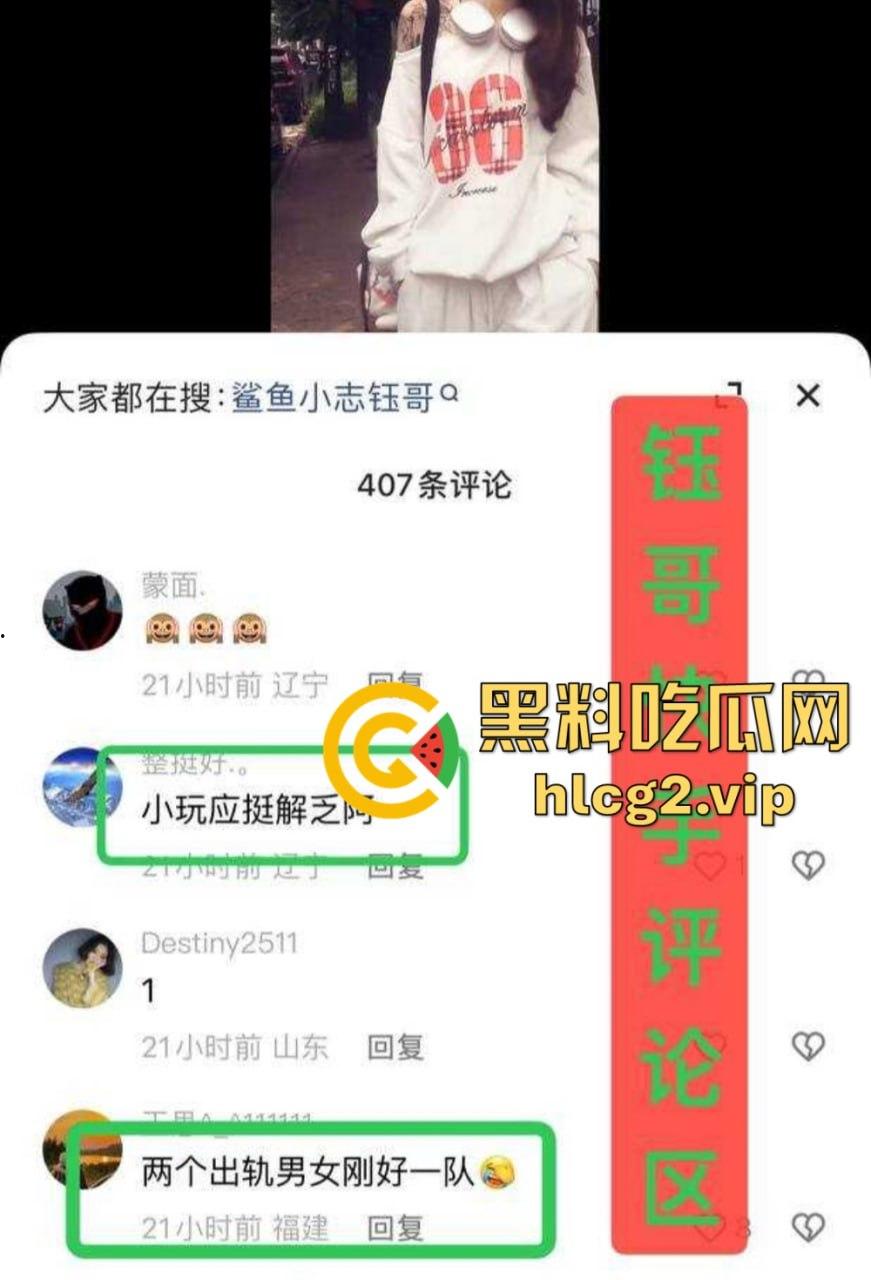Close the comments panel
The image size is (871, 1280).
[x=808, y=396]
